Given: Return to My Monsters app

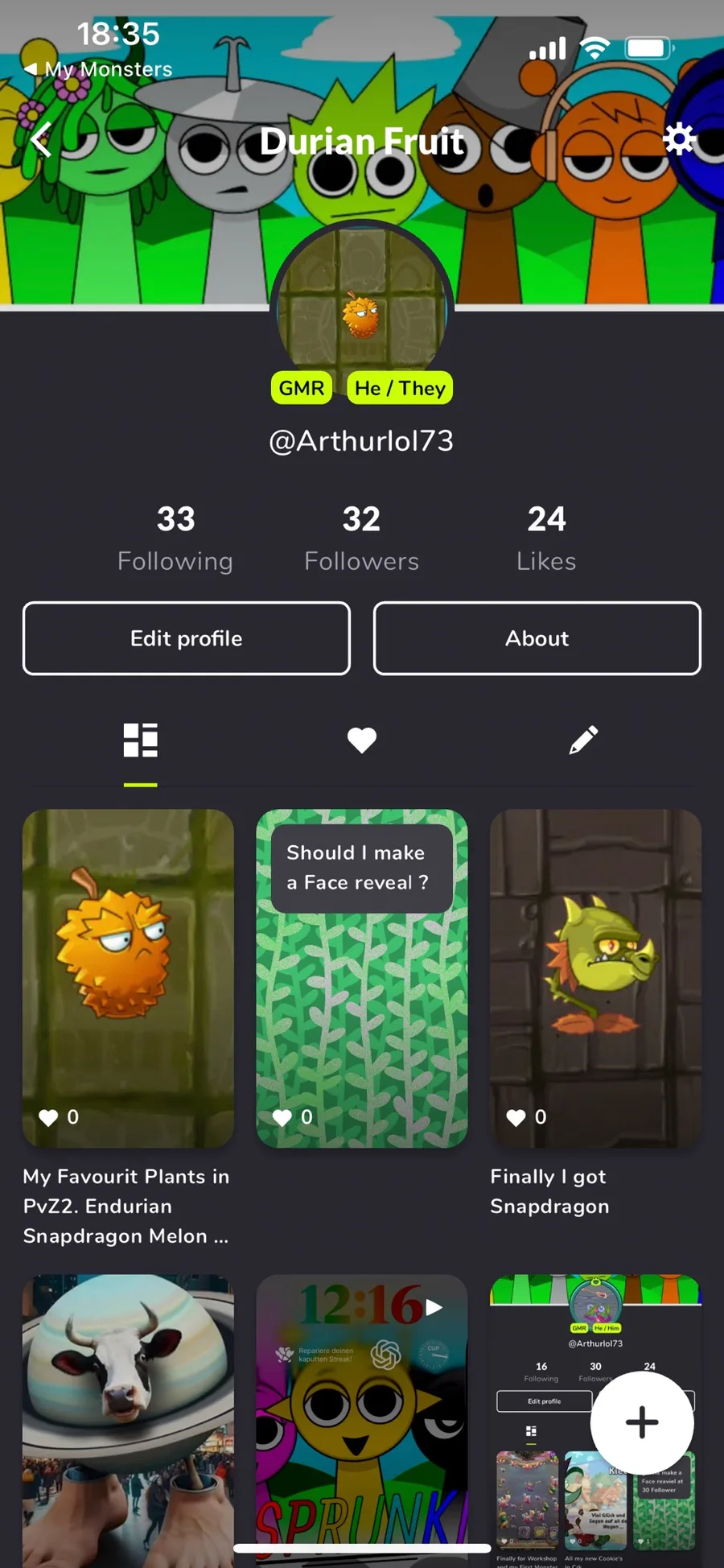Looking at the screenshot, I should 98,69.
